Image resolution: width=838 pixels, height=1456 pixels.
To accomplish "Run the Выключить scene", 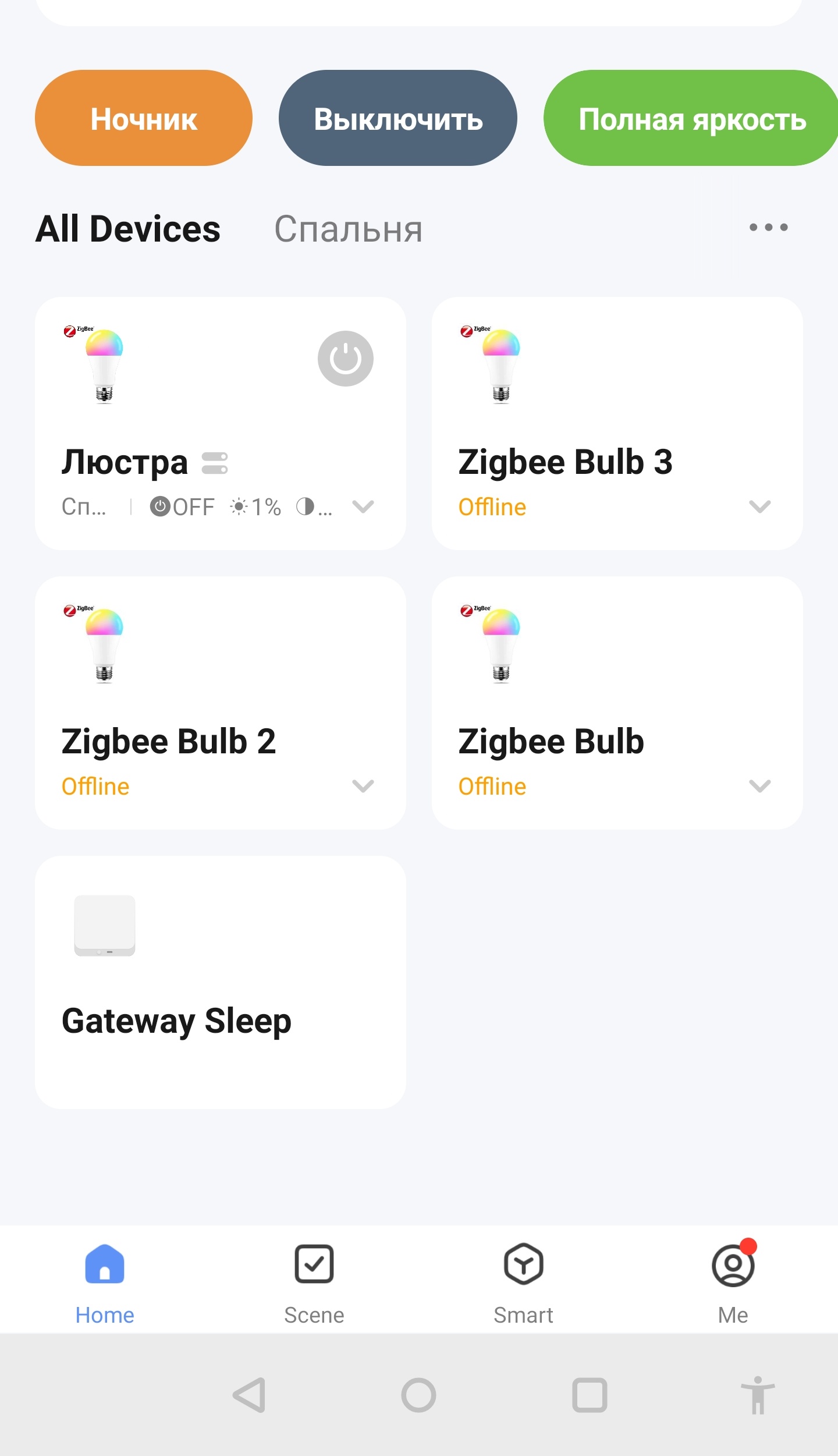I will pos(398,118).
